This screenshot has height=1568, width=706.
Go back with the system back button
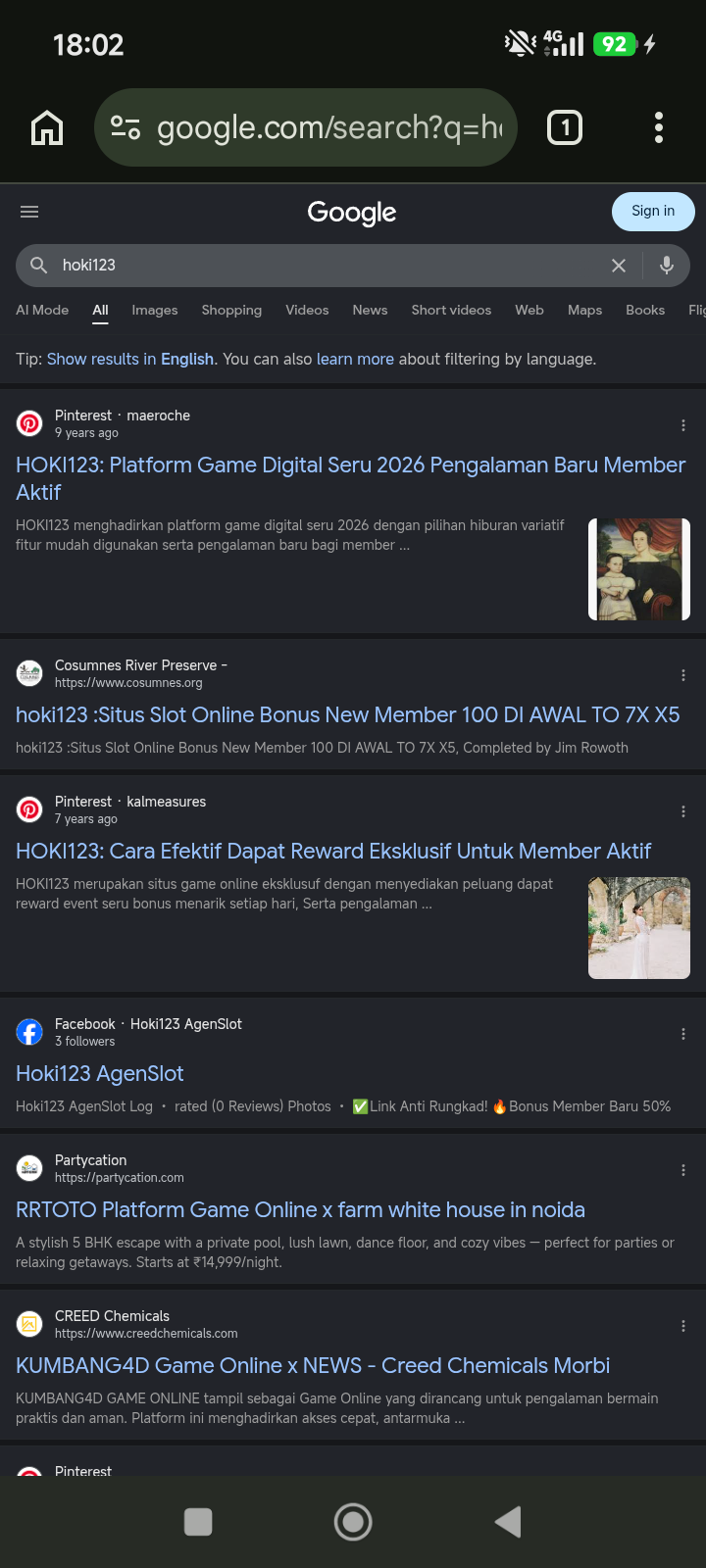(508, 1522)
